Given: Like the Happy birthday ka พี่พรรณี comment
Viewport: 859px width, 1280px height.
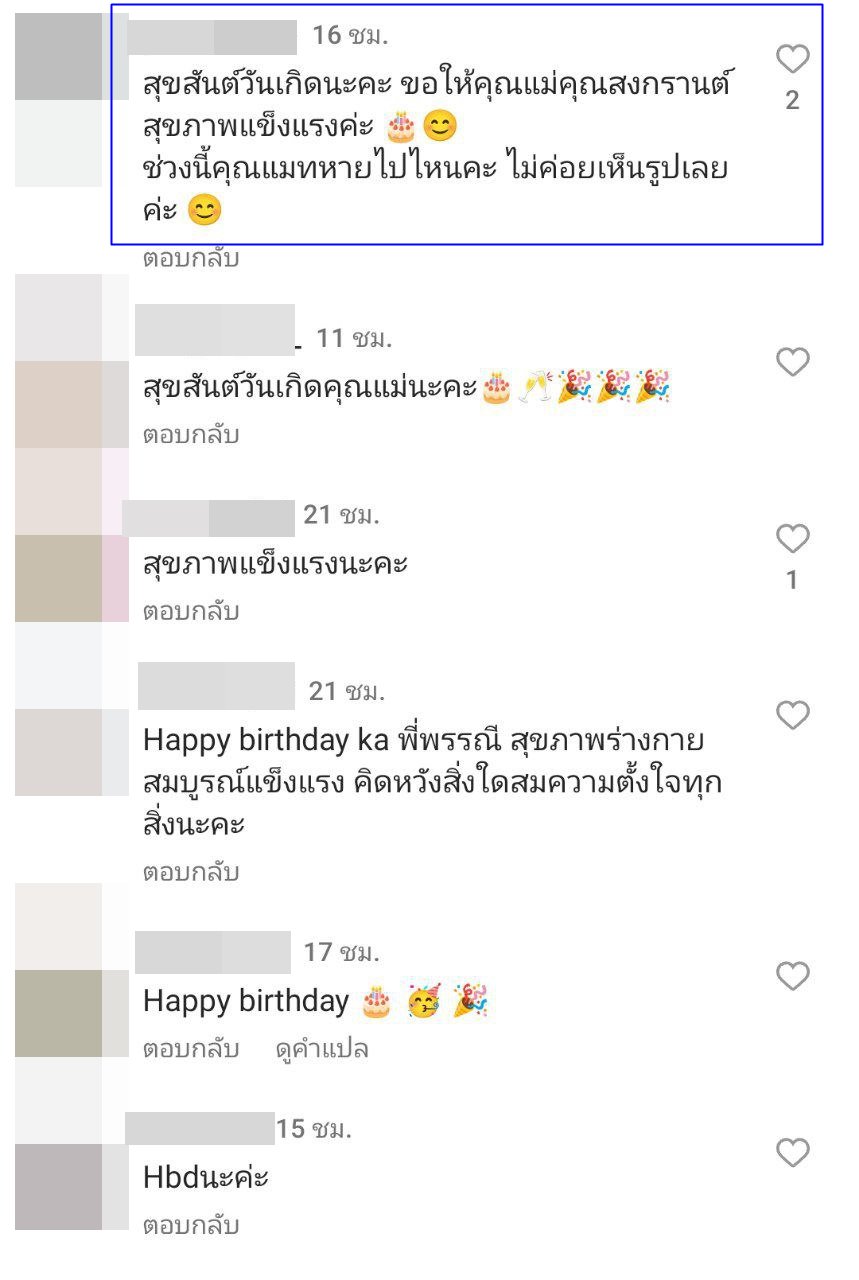Looking at the screenshot, I should pyautogui.click(x=792, y=715).
